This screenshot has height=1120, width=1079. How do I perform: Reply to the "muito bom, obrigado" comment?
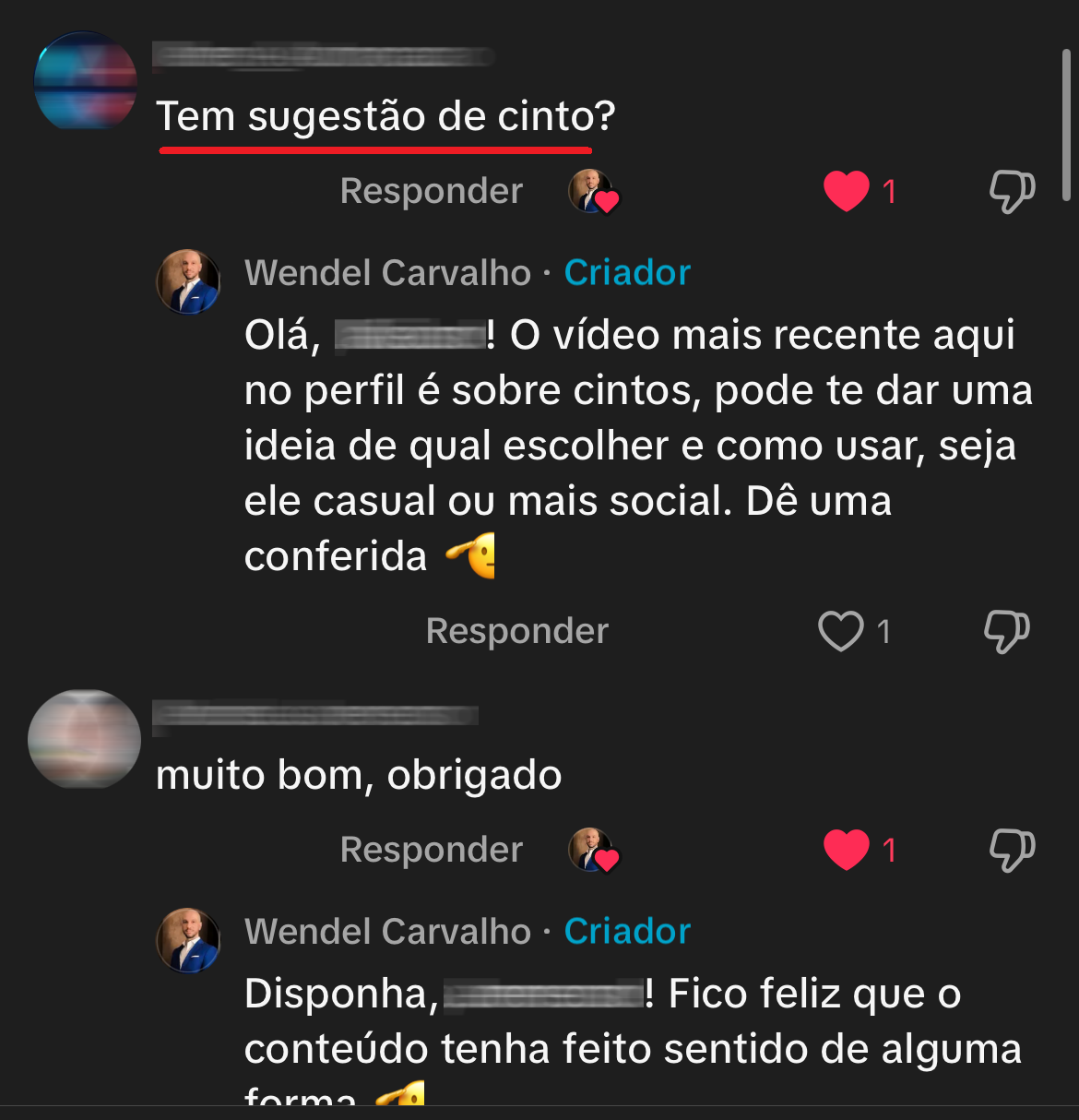(430, 850)
